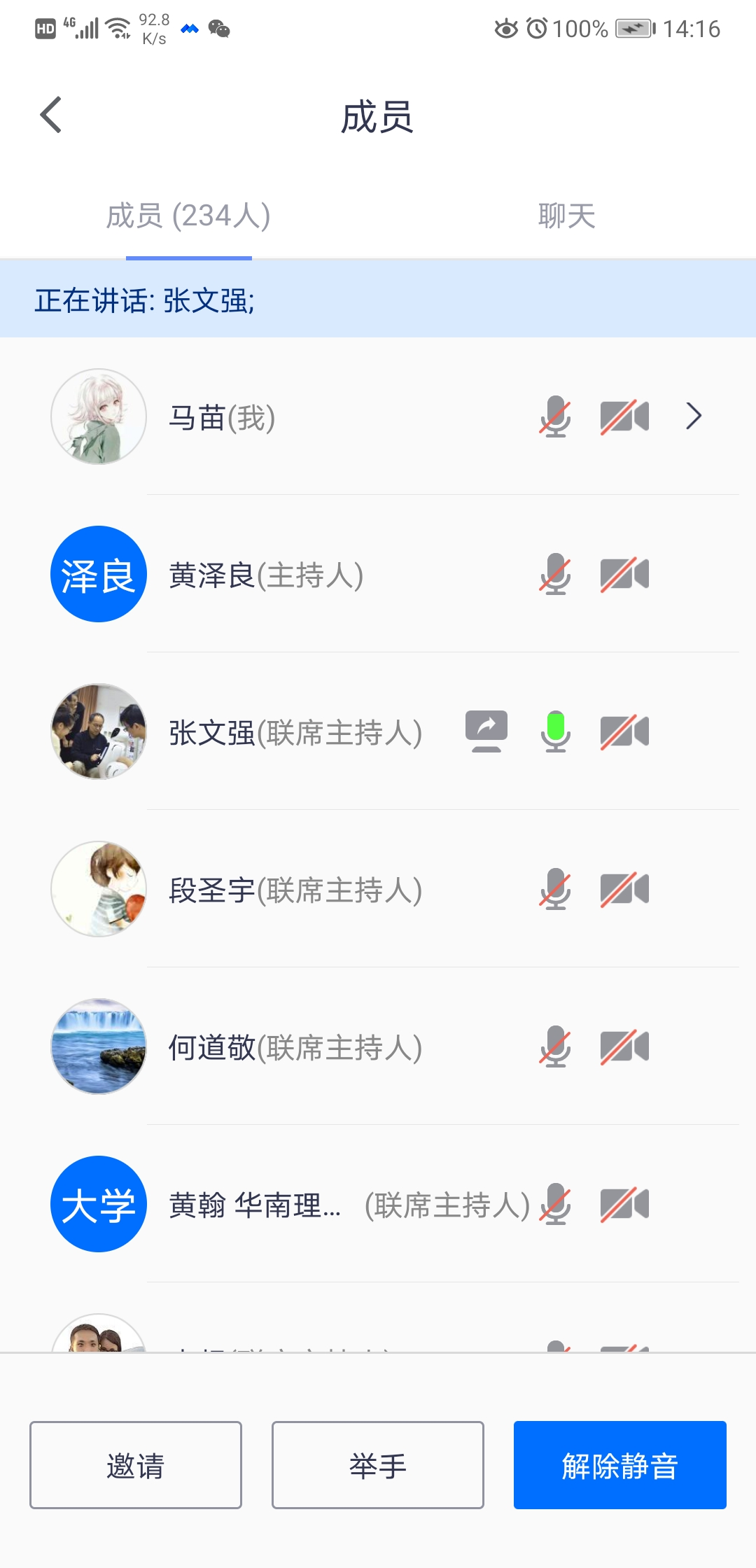This screenshot has height=1568, width=756.
Task: Select the 张文强 co-host row
Action: (x=295, y=733)
